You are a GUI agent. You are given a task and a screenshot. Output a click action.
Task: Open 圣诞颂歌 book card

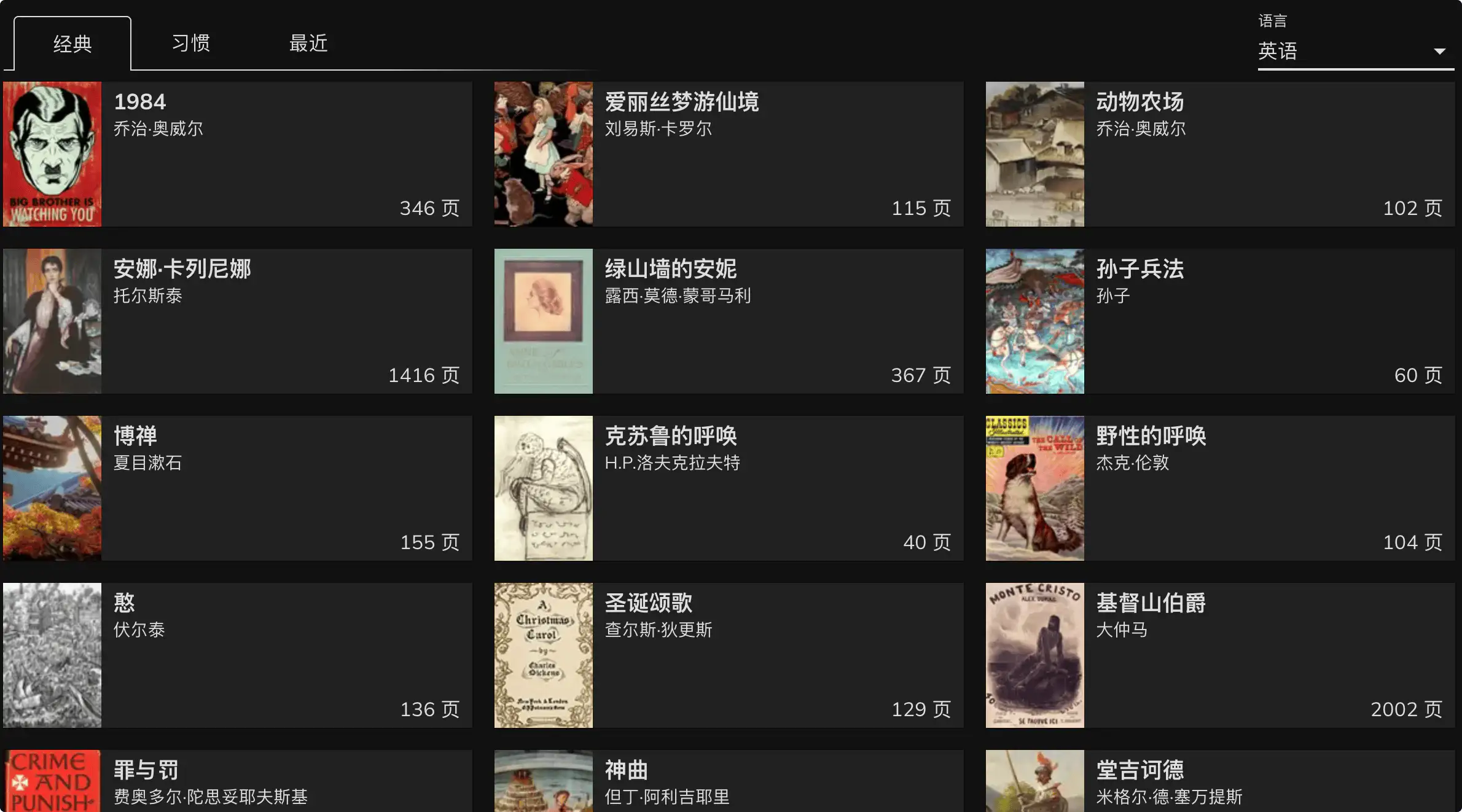coord(729,655)
